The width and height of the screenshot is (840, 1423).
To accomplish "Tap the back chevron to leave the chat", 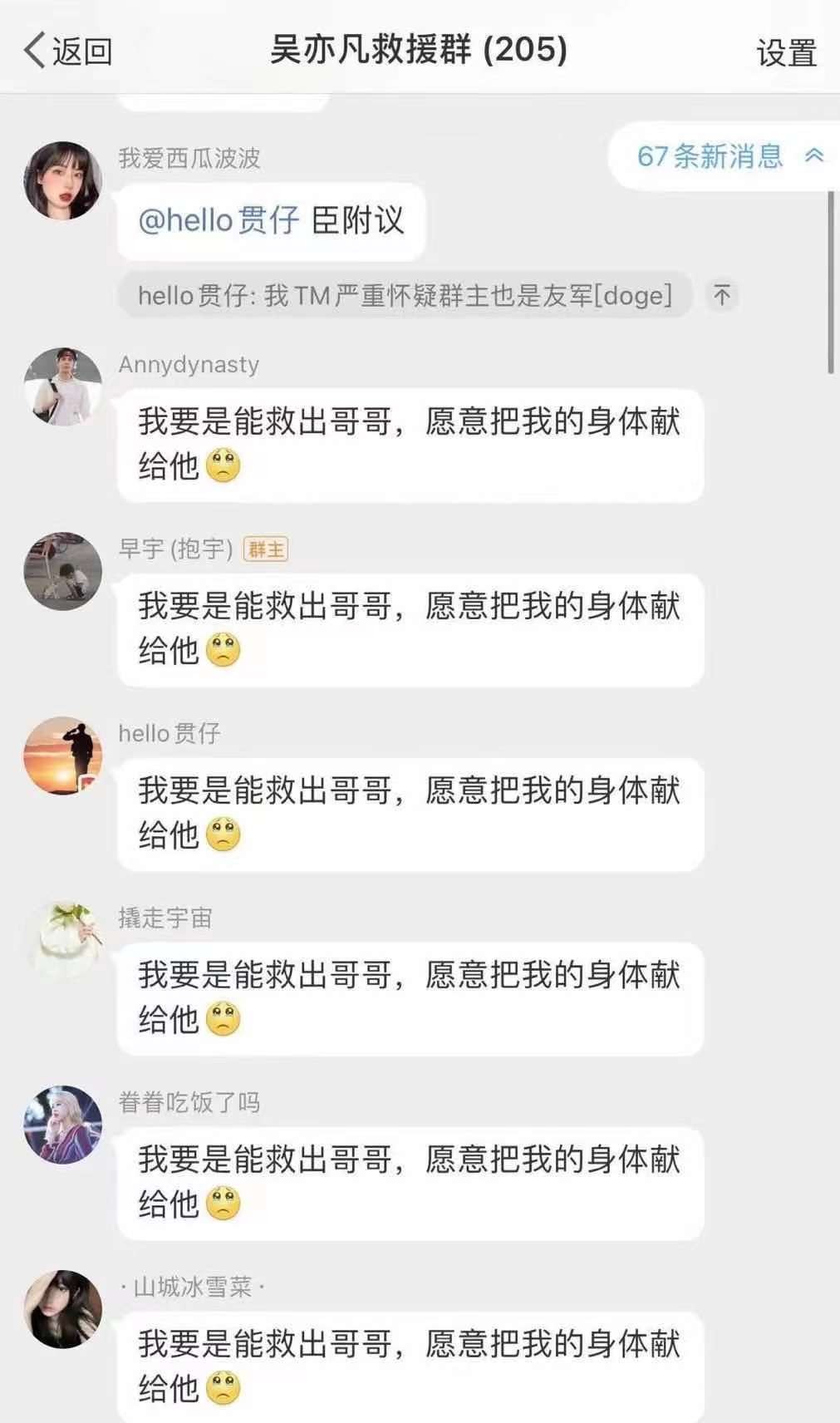I will 33,52.
